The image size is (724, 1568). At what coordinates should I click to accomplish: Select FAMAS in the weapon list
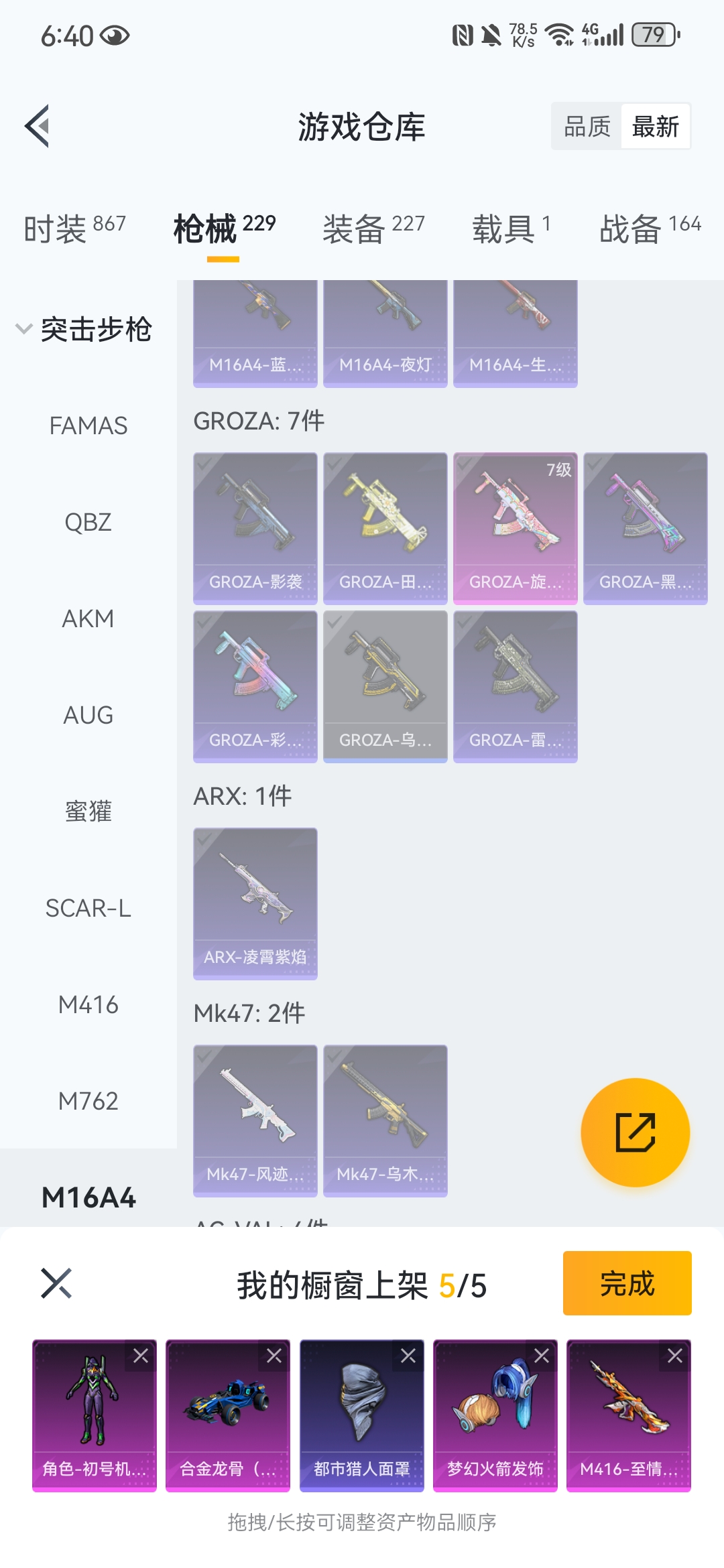pyautogui.click(x=88, y=426)
